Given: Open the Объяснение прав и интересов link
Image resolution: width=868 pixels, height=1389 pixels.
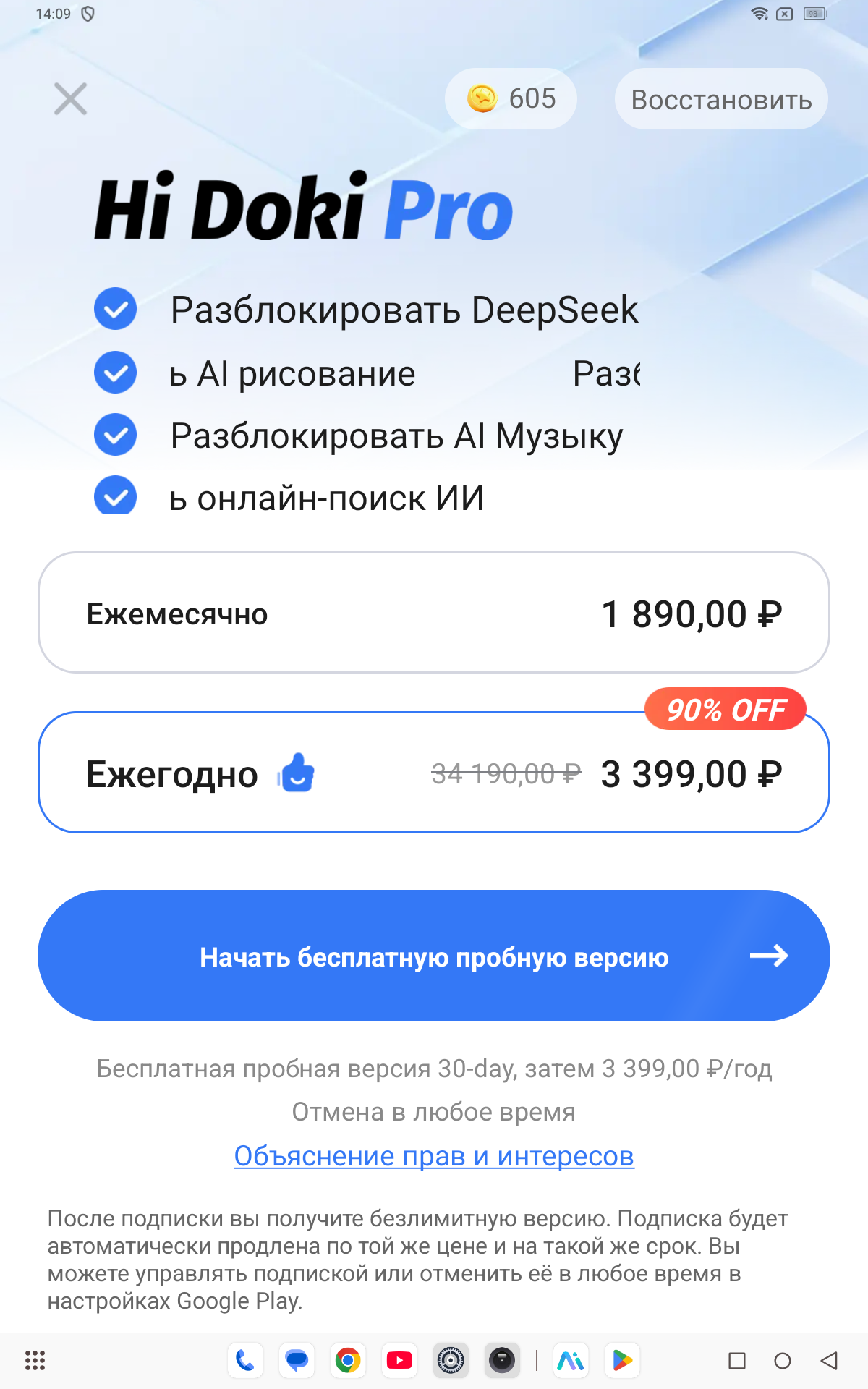Looking at the screenshot, I should 433,1156.
